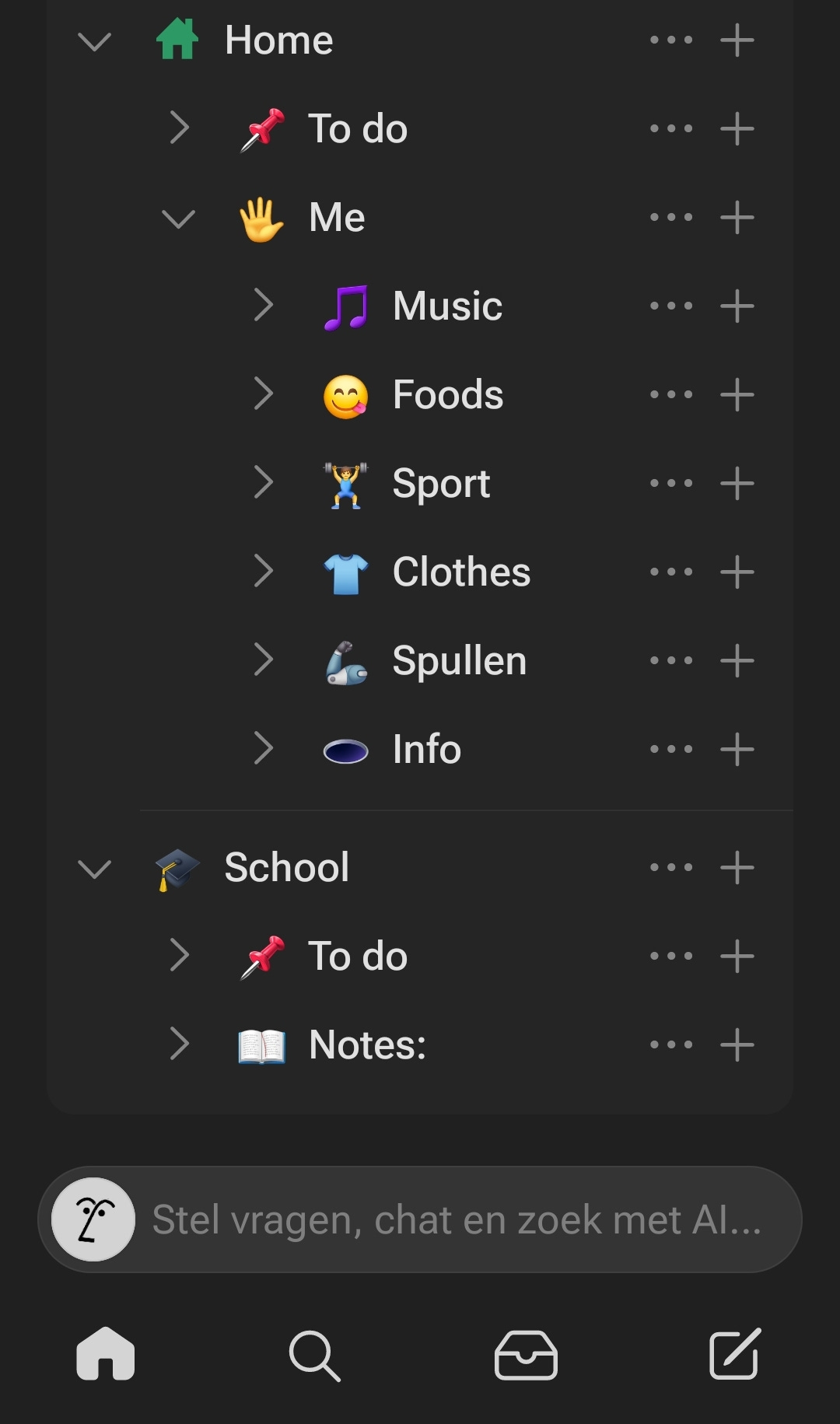Switch to the search tab

tap(314, 1355)
